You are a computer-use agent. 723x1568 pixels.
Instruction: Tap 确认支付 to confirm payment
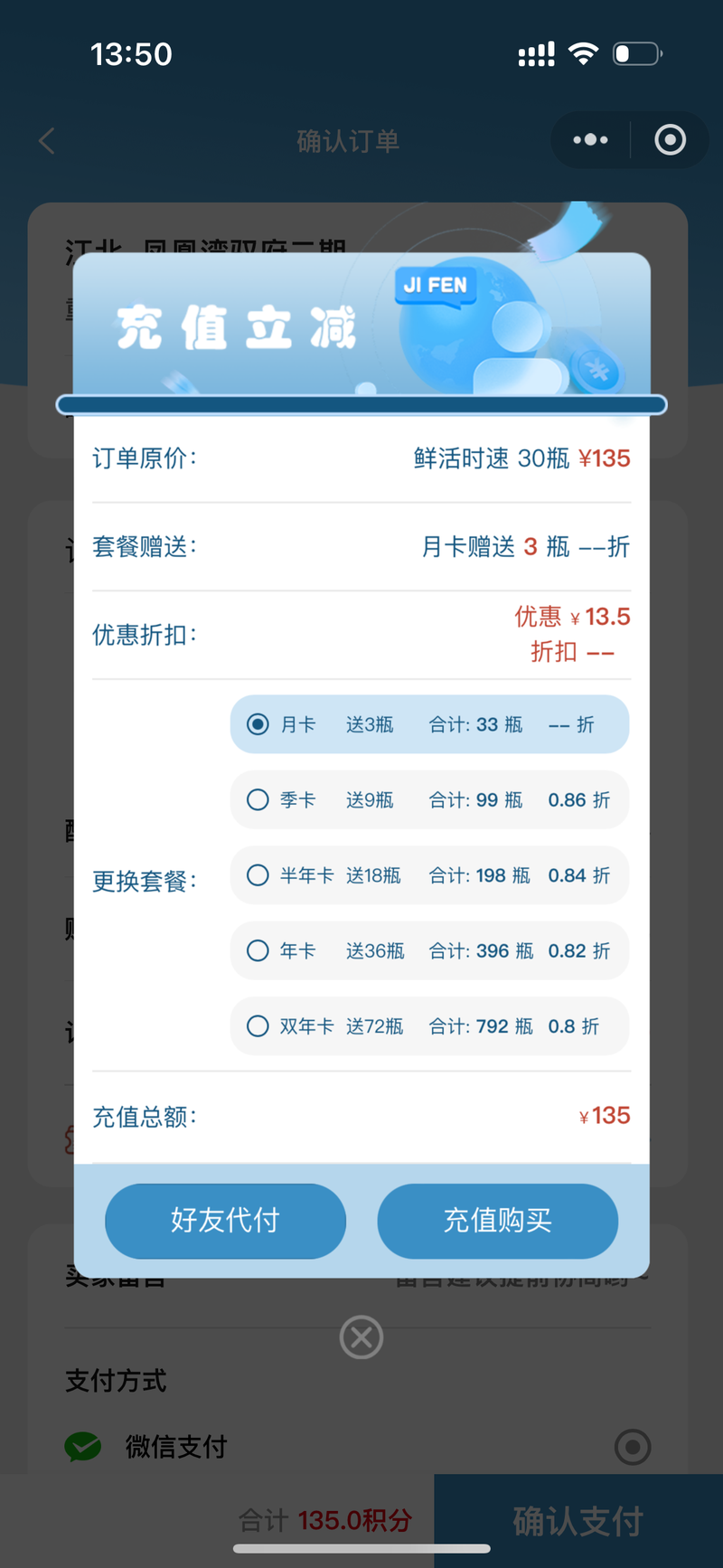[x=578, y=1521]
